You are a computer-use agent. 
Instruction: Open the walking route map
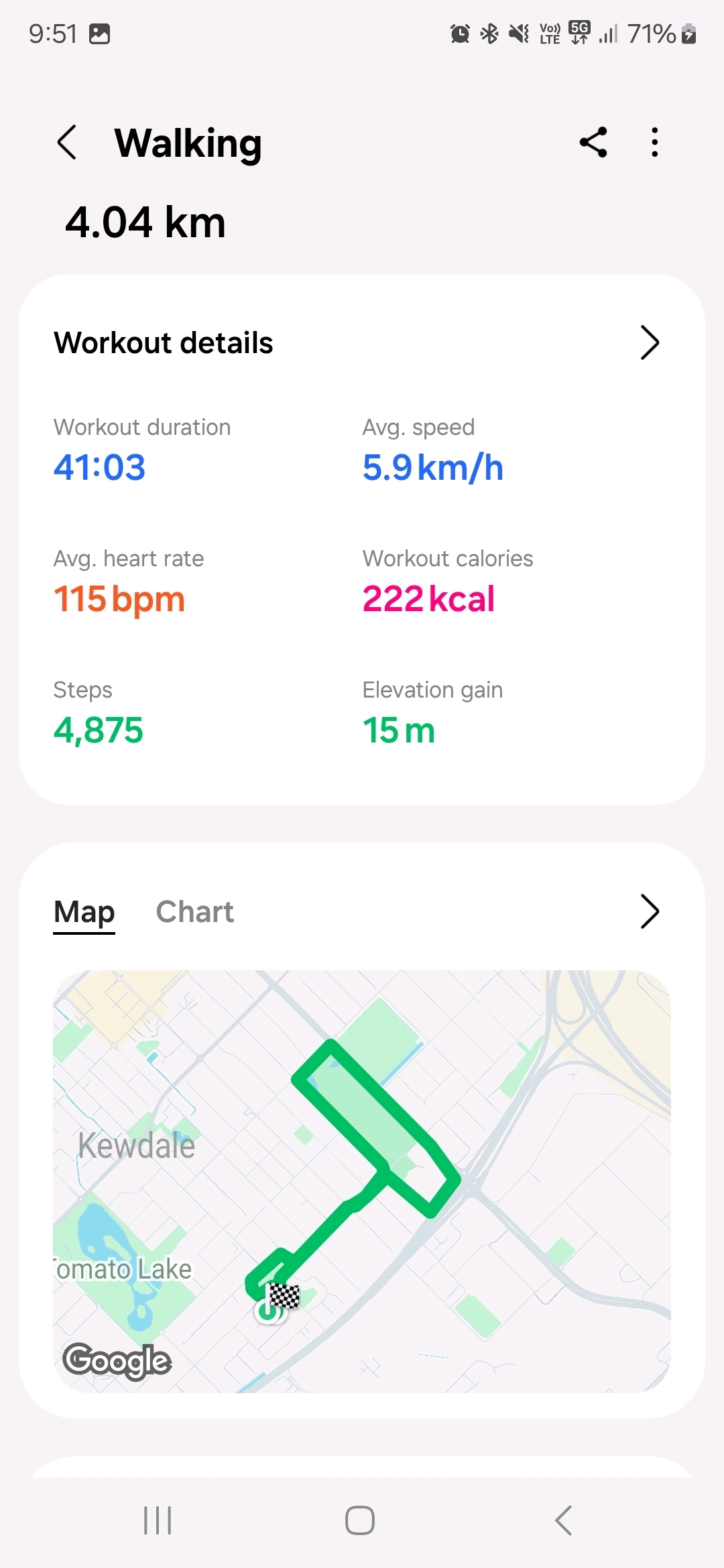tap(362, 1181)
